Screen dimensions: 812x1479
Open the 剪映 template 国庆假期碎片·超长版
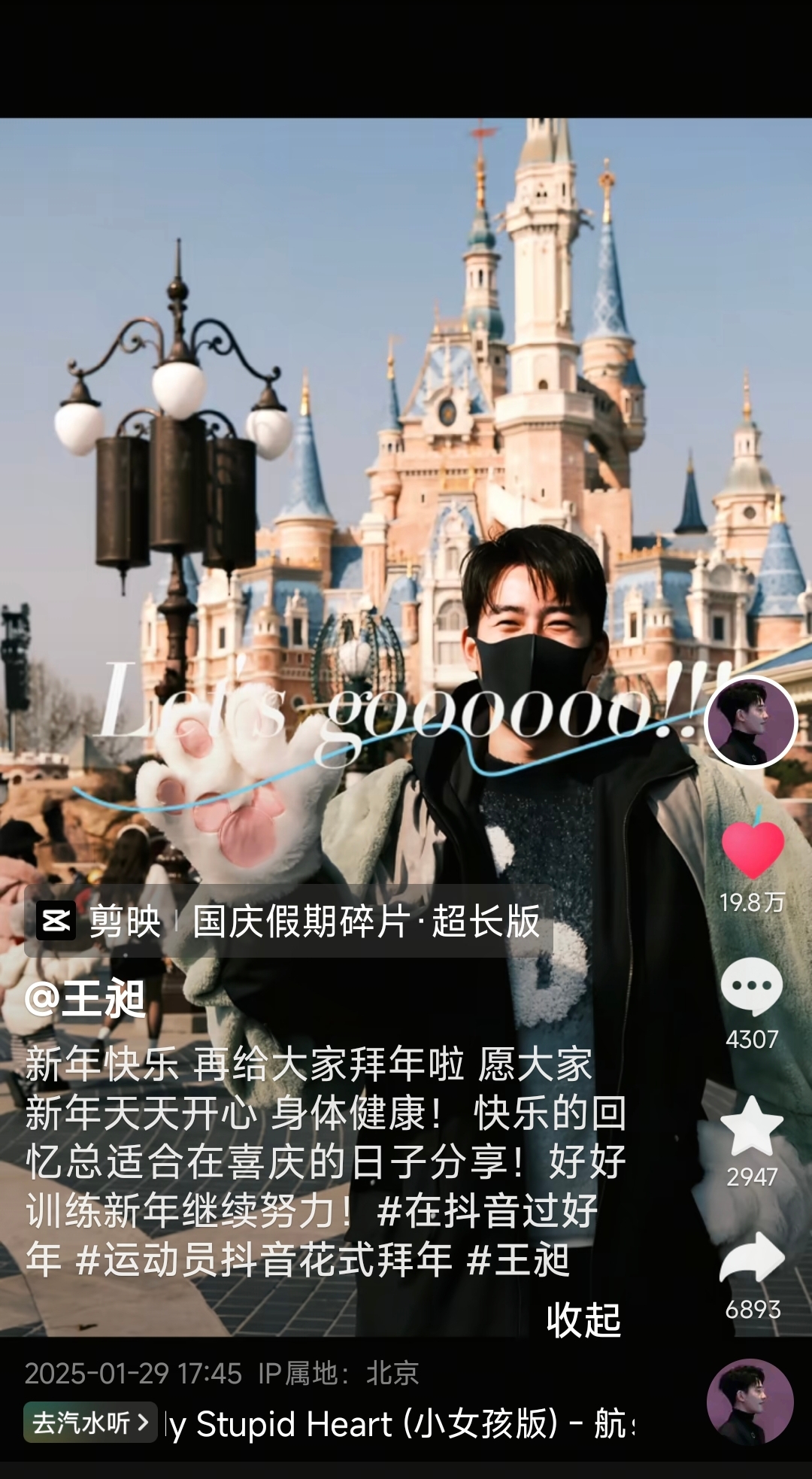(289, 921)
